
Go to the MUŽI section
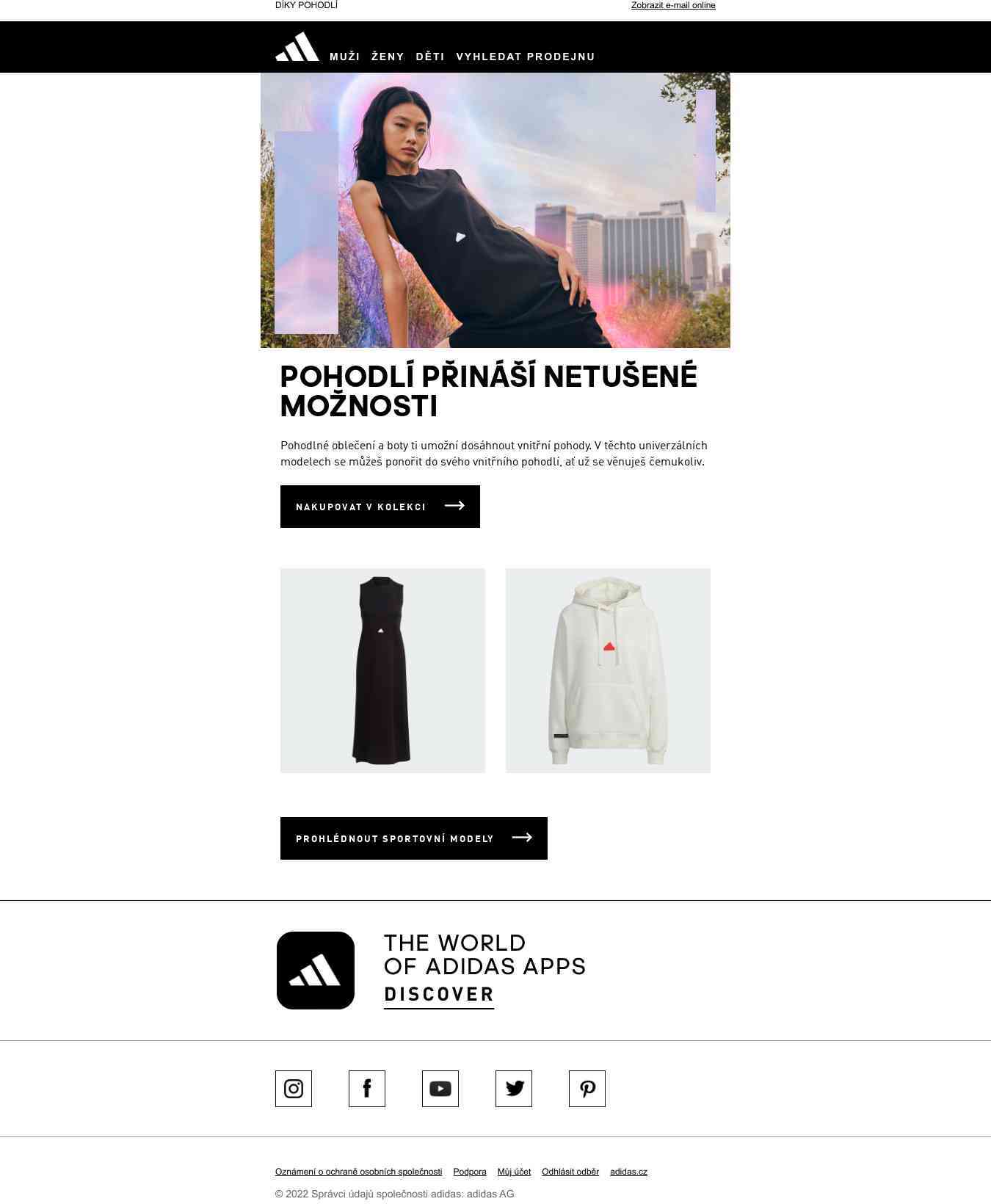click(x=344, y=57)
